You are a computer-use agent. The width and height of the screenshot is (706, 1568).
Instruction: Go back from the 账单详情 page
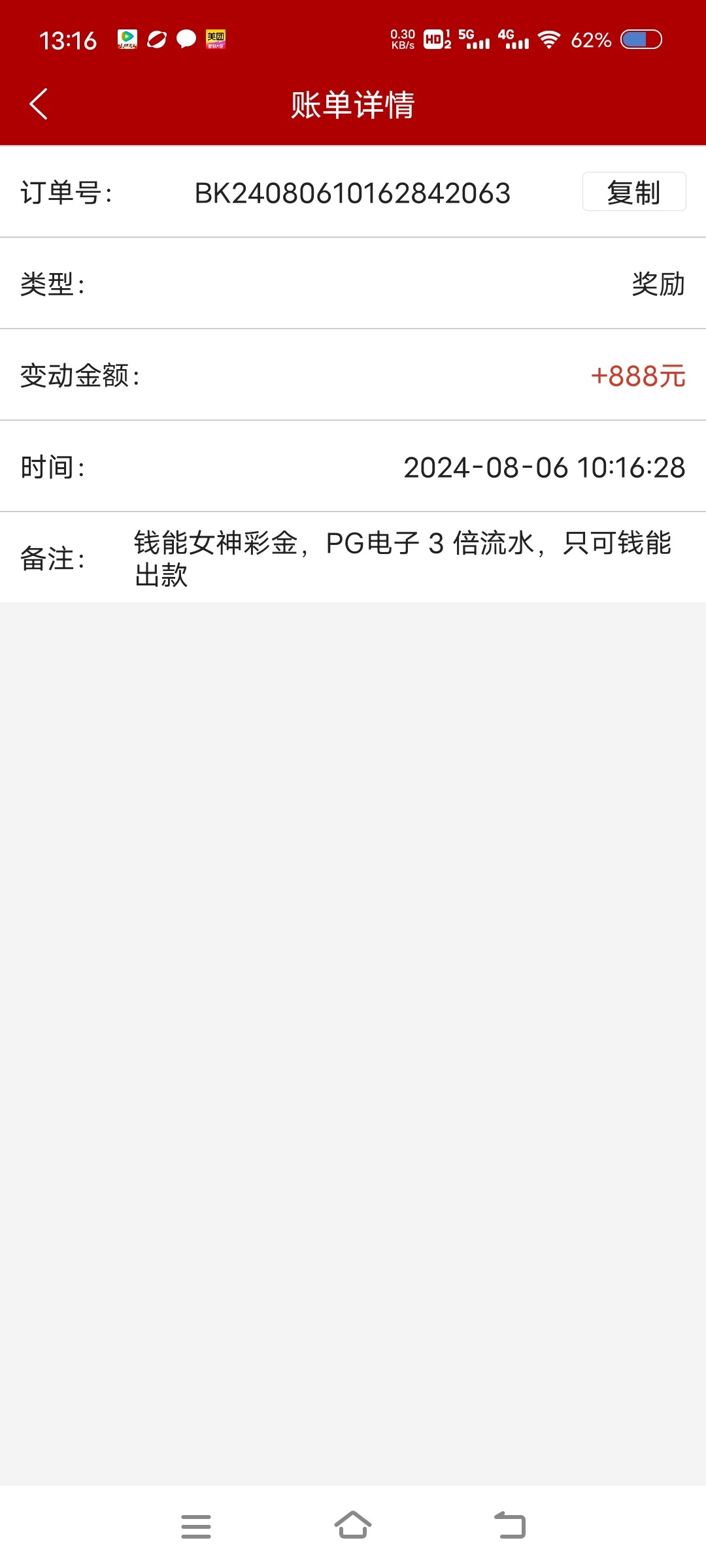pyautogui.click(x=39, y=105)
